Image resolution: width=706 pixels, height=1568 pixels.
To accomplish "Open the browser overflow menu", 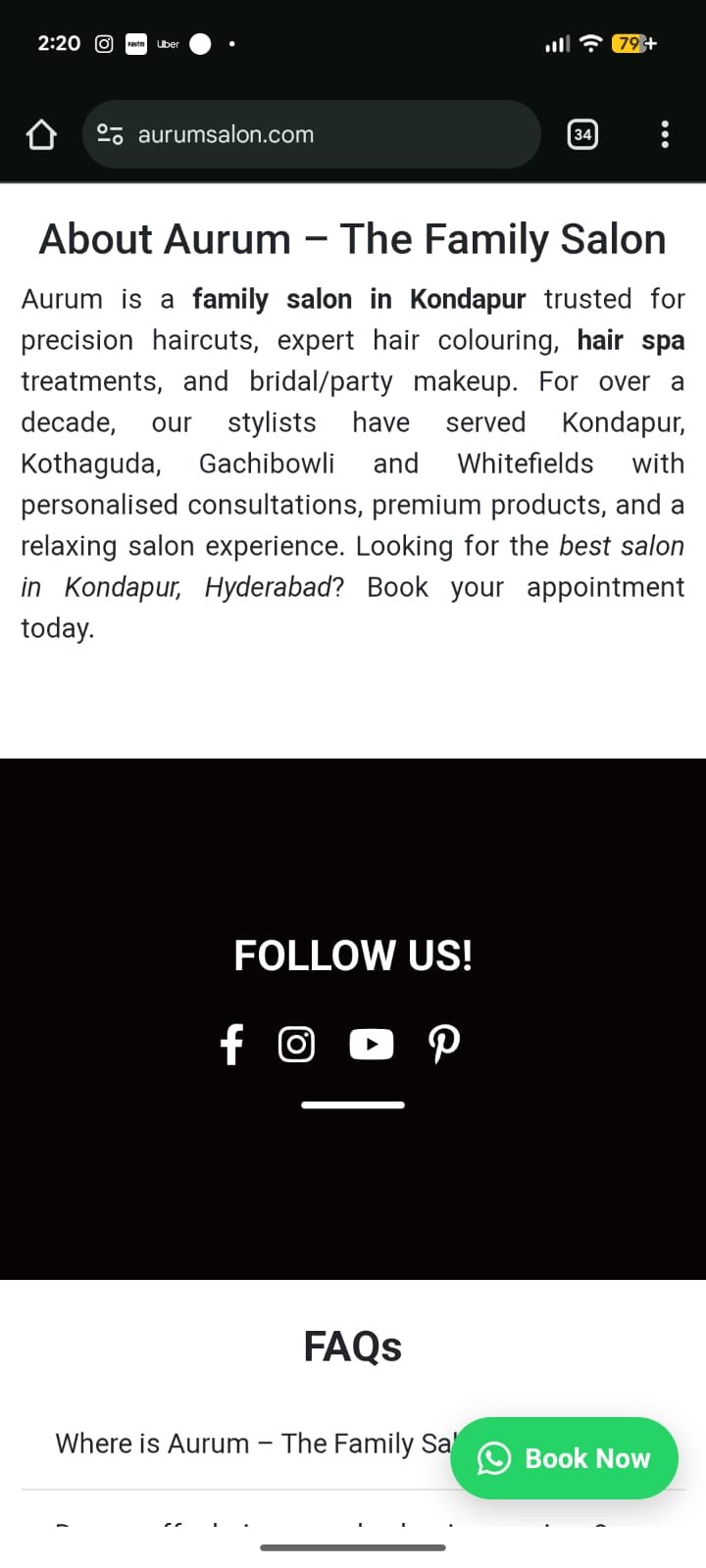I will tap(665, 134).
